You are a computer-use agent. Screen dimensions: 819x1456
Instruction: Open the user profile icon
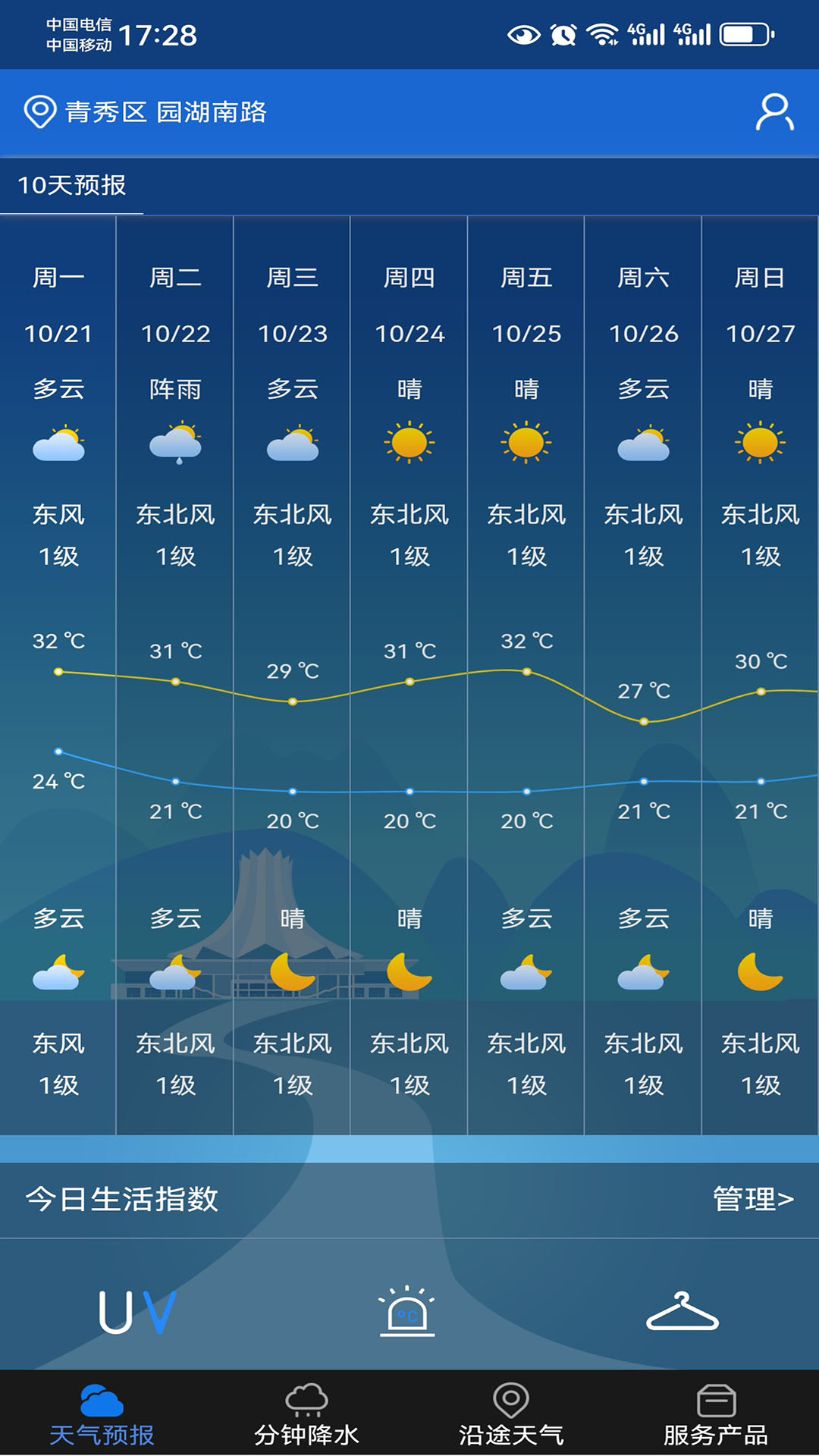point(774,112)
